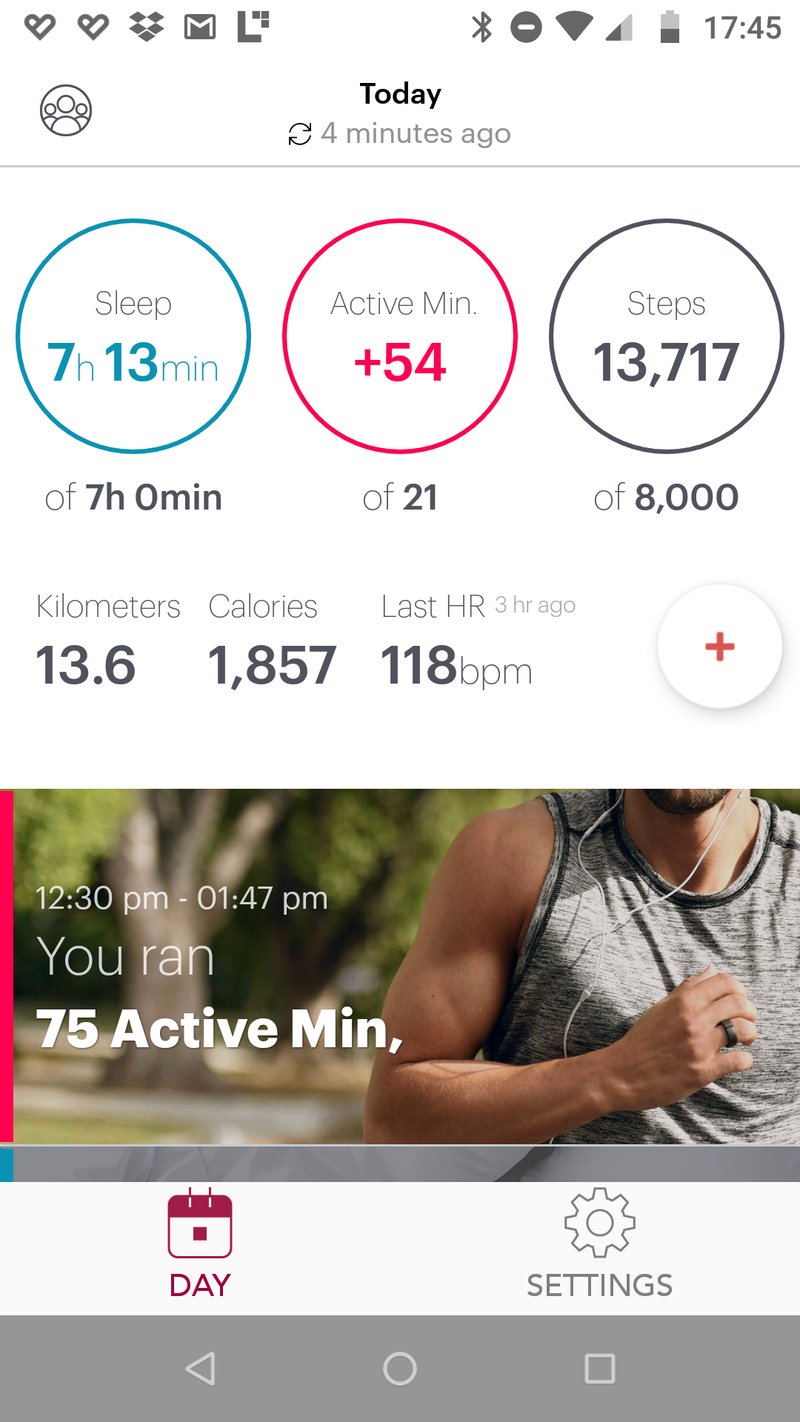
Task: Open the friends/community icon
Action: (65, 110)
